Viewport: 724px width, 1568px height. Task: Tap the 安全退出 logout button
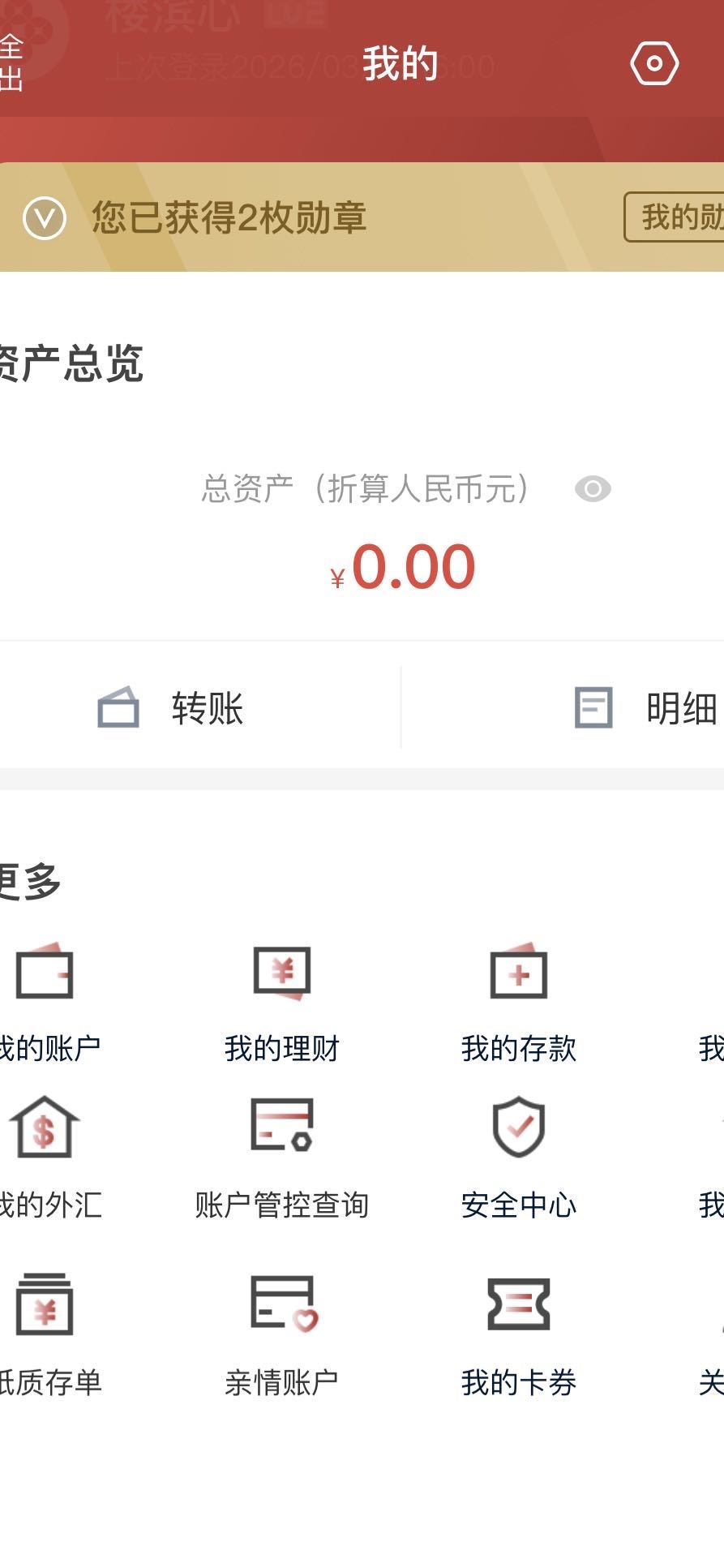click(x=11, y=63)
